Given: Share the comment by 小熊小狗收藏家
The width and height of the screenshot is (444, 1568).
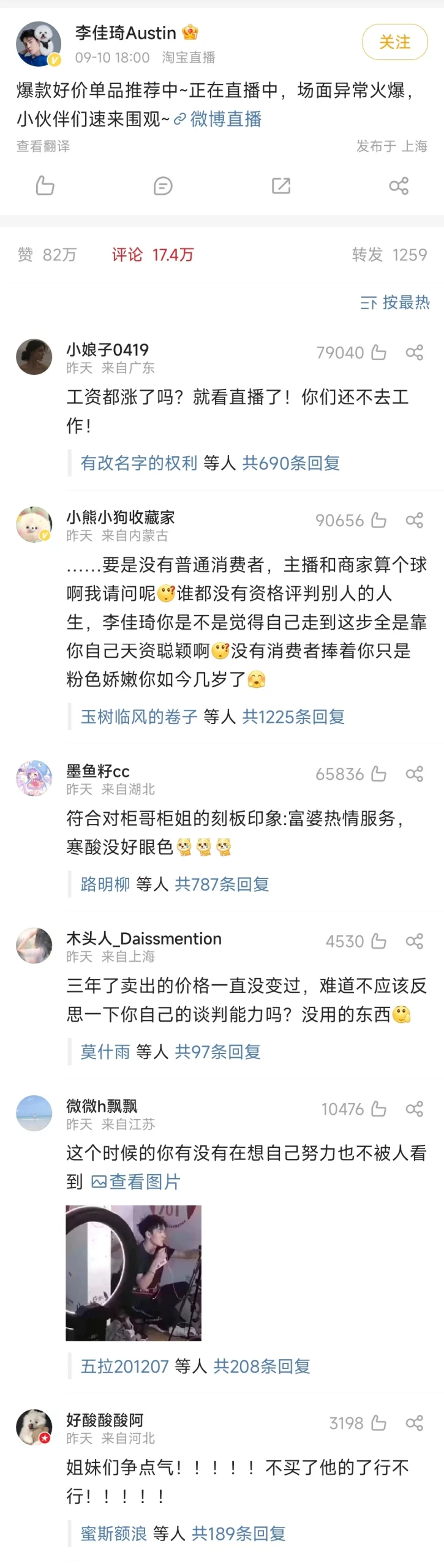Looking at the screenshot, I should click(x=415, y=521).
